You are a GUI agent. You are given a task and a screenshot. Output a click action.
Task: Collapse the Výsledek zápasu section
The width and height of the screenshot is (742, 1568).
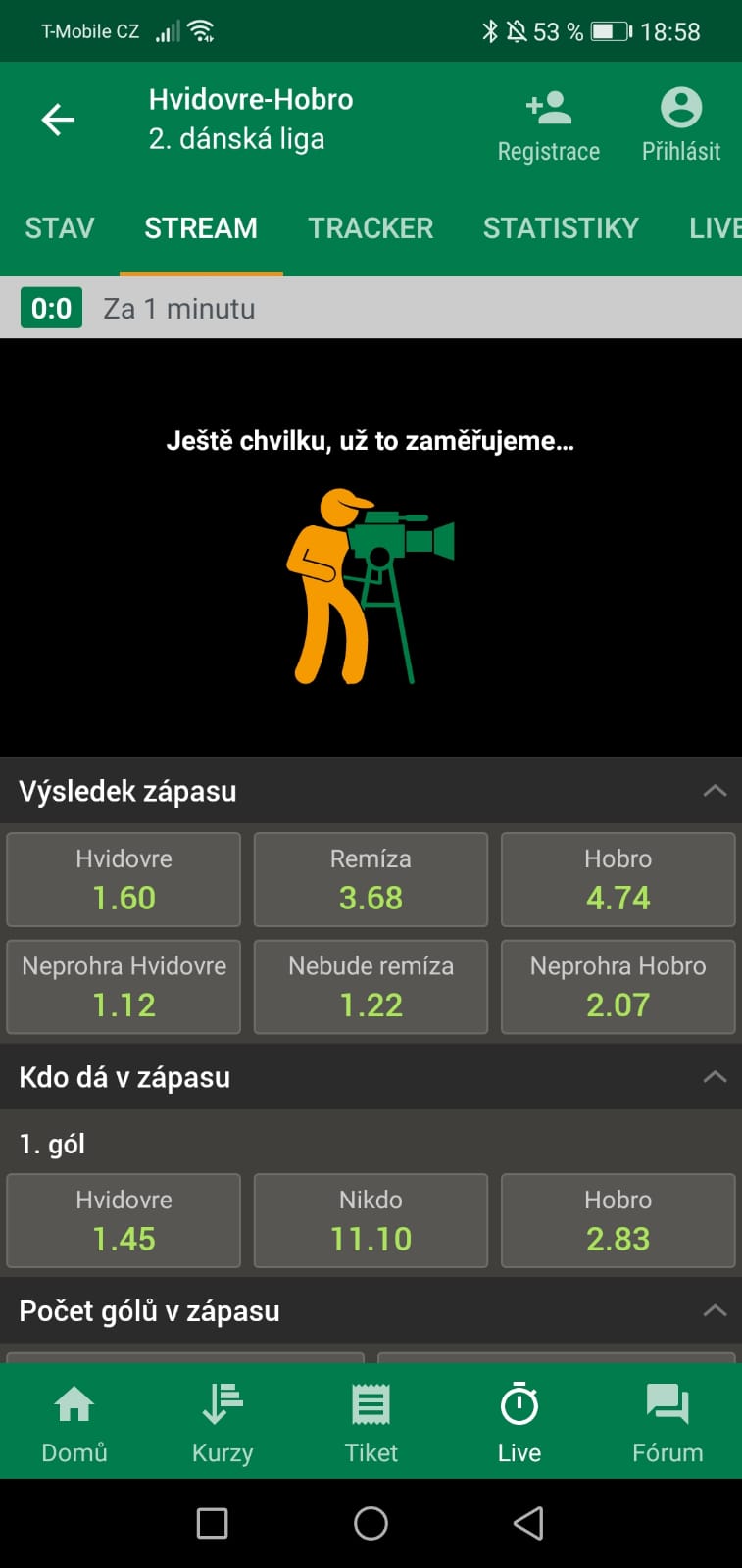point(716,791)
